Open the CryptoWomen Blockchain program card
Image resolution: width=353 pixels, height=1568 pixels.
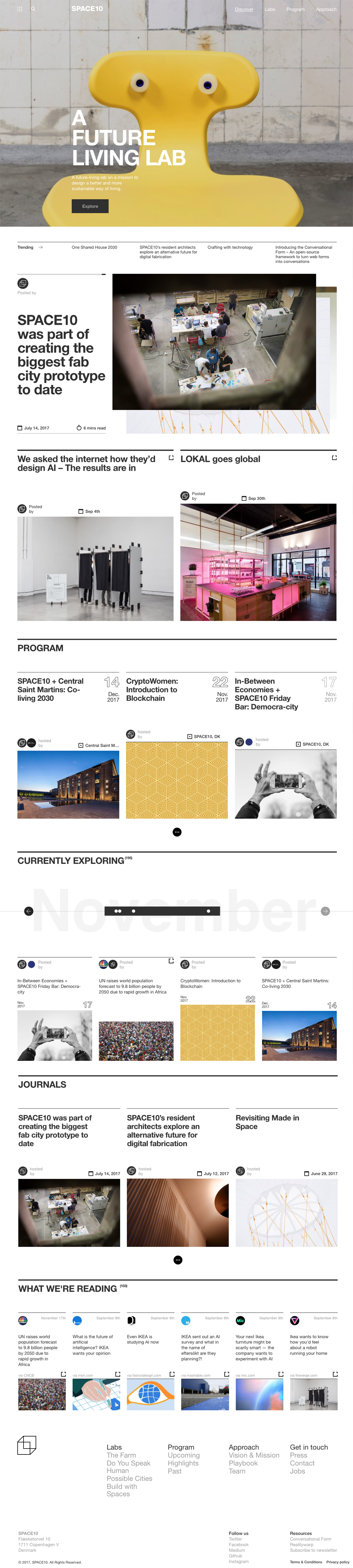(151, 690)
